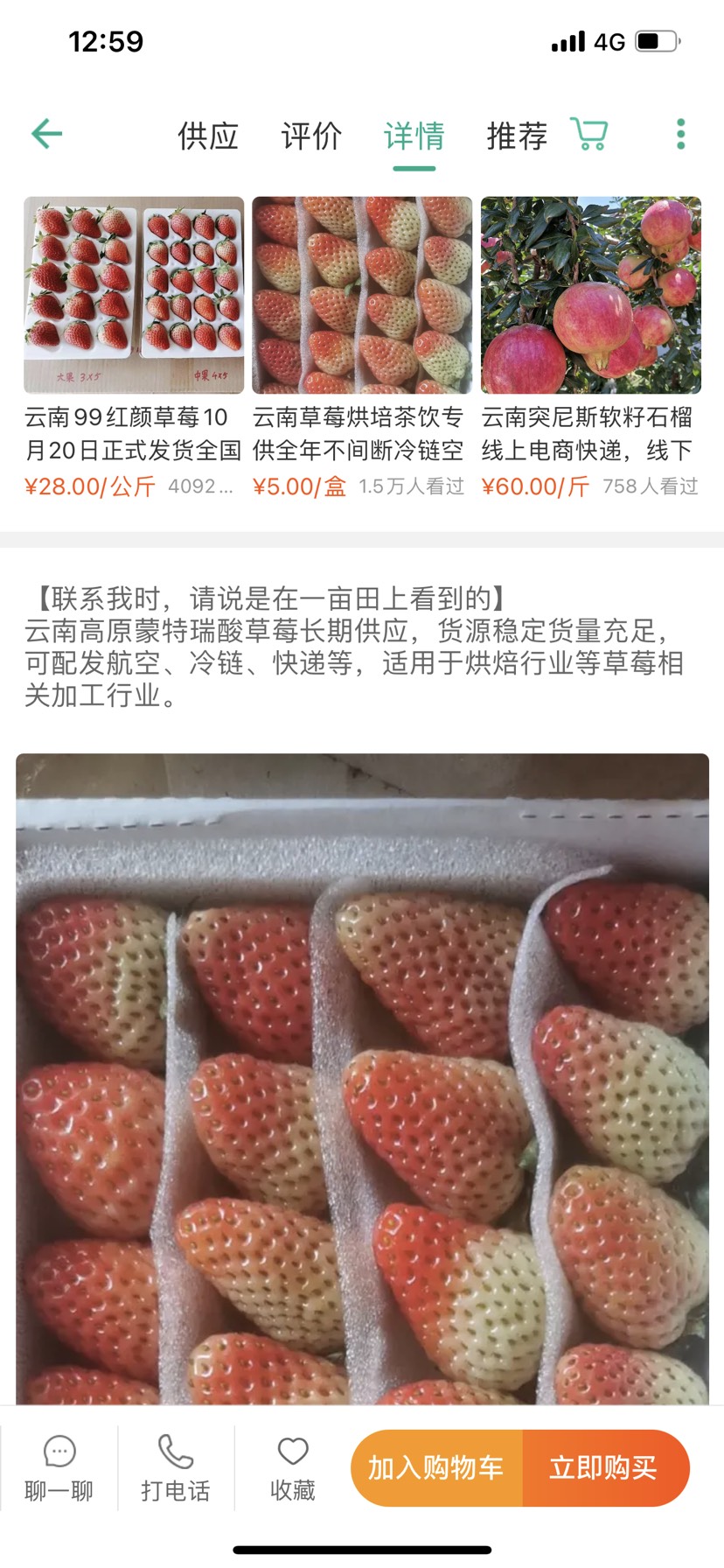The height and width of the screenshot is (1568, 724).
Task: Save this listing with 收藏
Action: tap(292, 1469)
